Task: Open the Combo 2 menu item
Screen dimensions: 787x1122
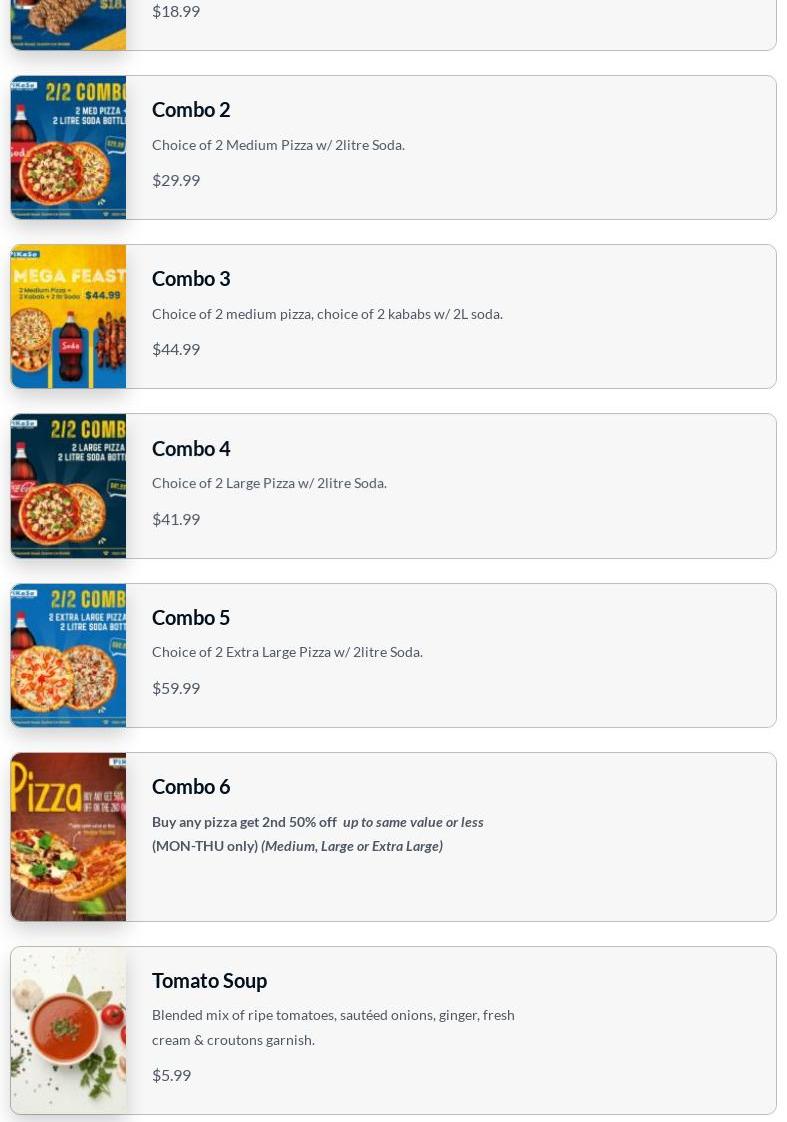Action: [x=393, y=147]
